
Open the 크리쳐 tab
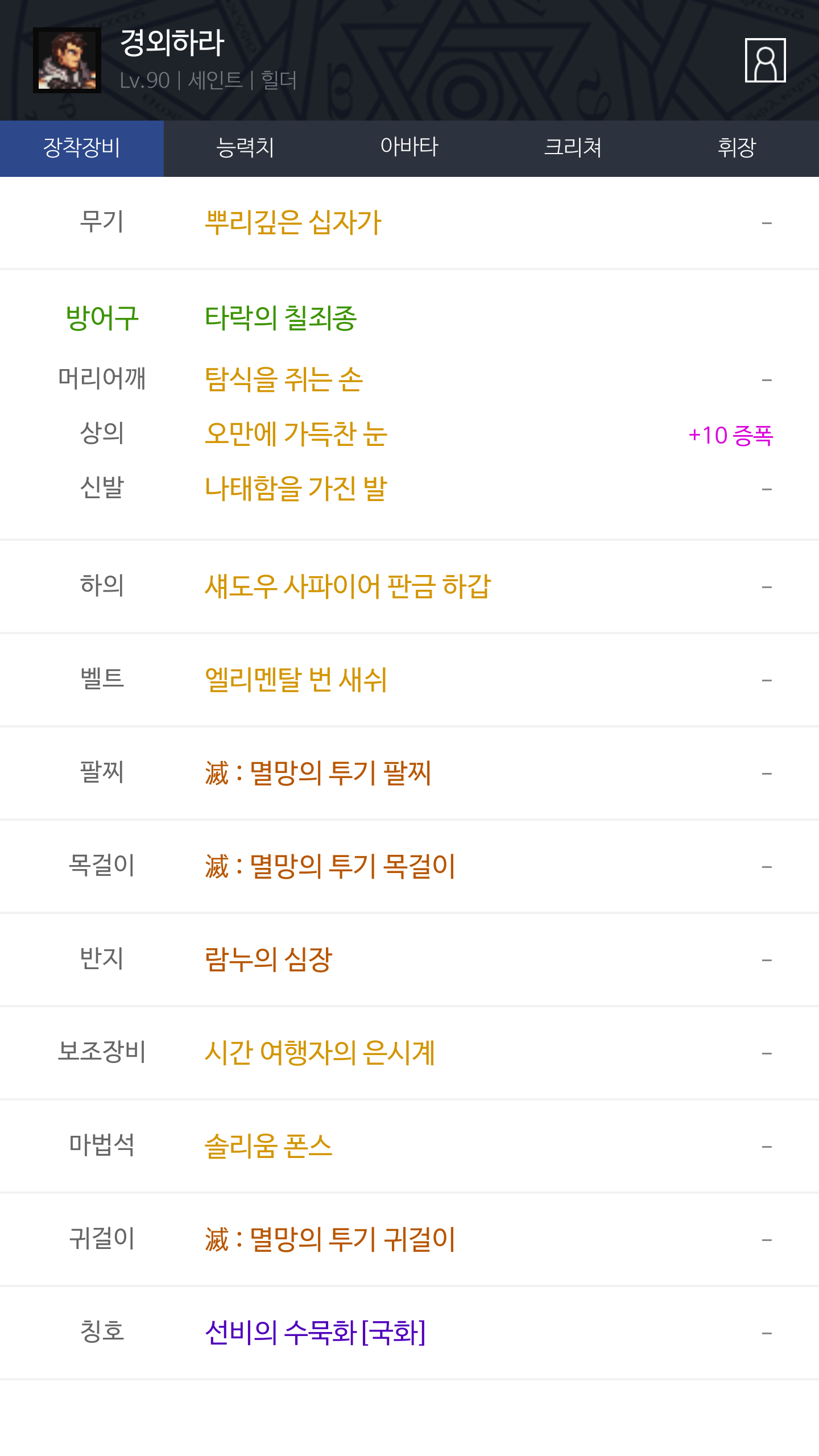pyautogui.click(x=573, y=148)
